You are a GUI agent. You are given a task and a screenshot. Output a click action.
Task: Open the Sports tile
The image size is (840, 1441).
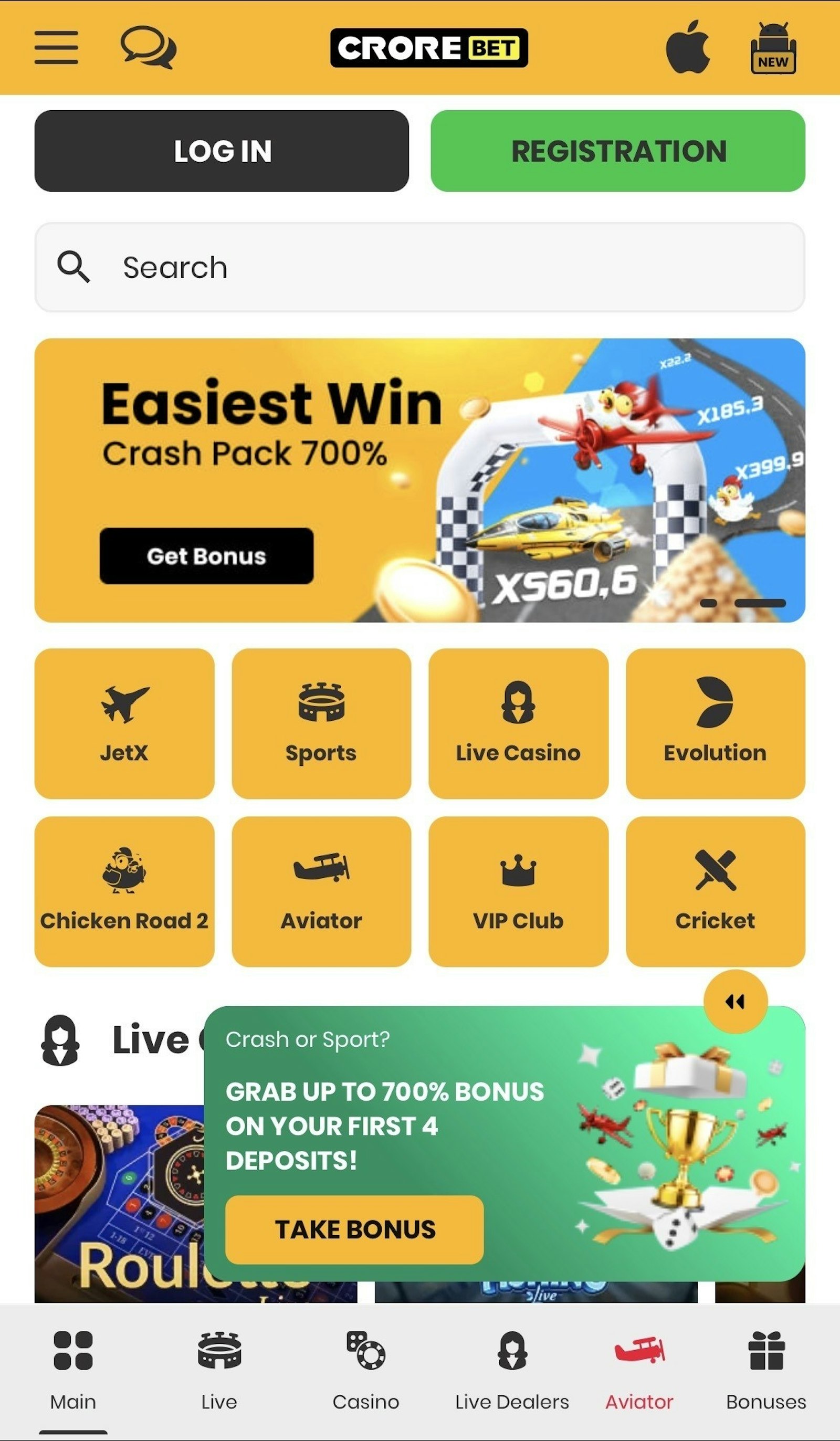[321, 723]
